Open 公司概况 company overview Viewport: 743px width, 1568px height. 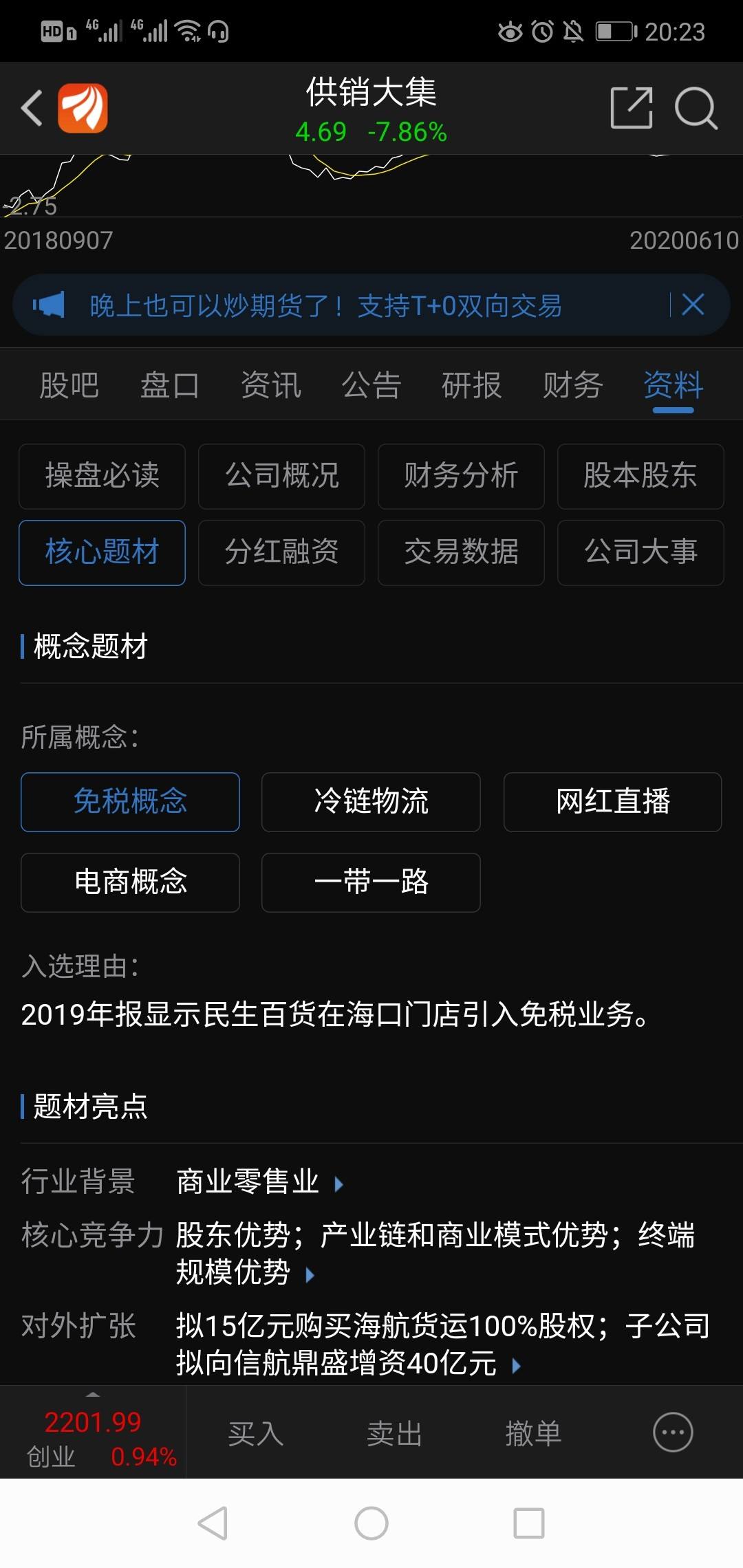(281, 477)
